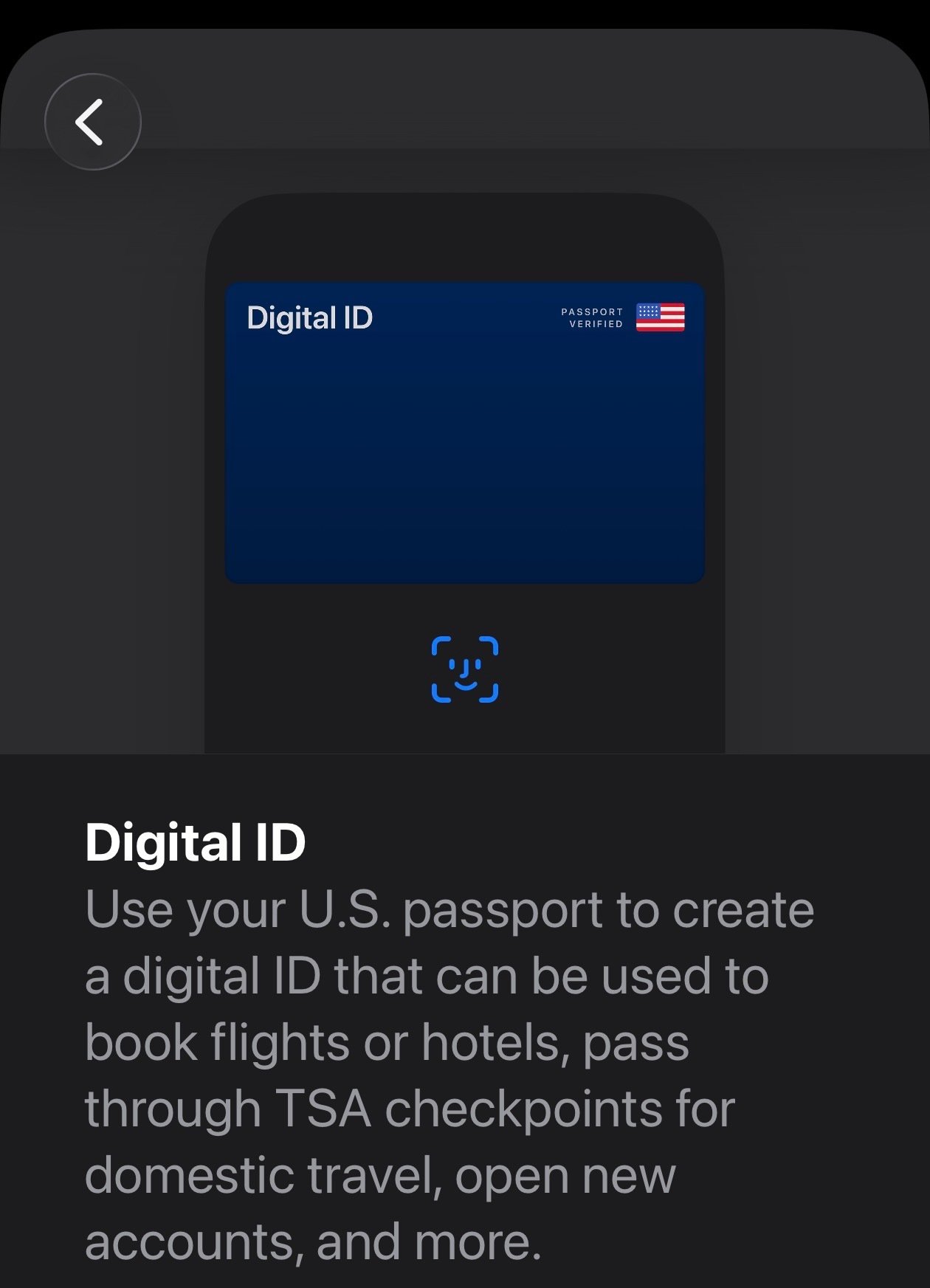The width and height of the screenshot is (930, 1288).
Task: Tap the Digital ID title on the card
Action: (310, 317)
